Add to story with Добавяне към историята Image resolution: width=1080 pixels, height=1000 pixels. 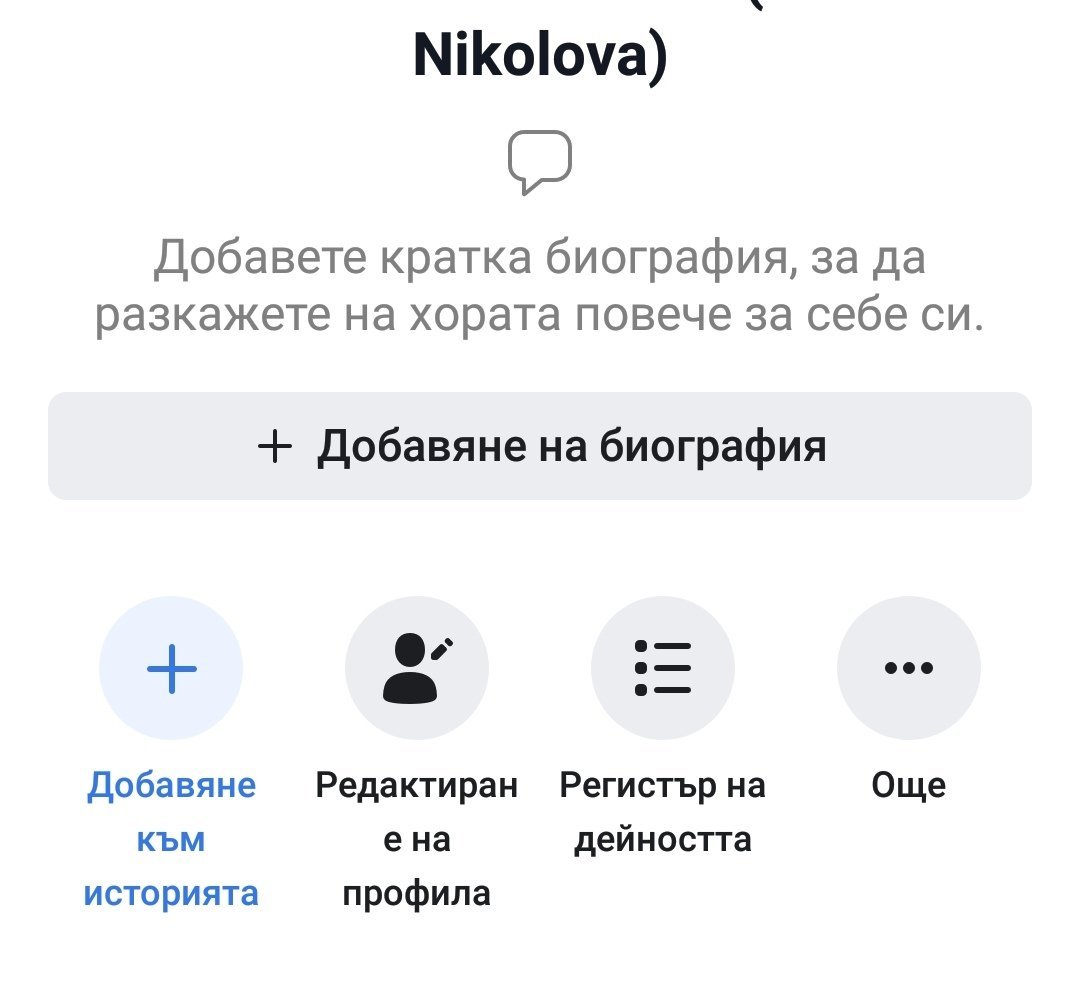tap(171, 668)
